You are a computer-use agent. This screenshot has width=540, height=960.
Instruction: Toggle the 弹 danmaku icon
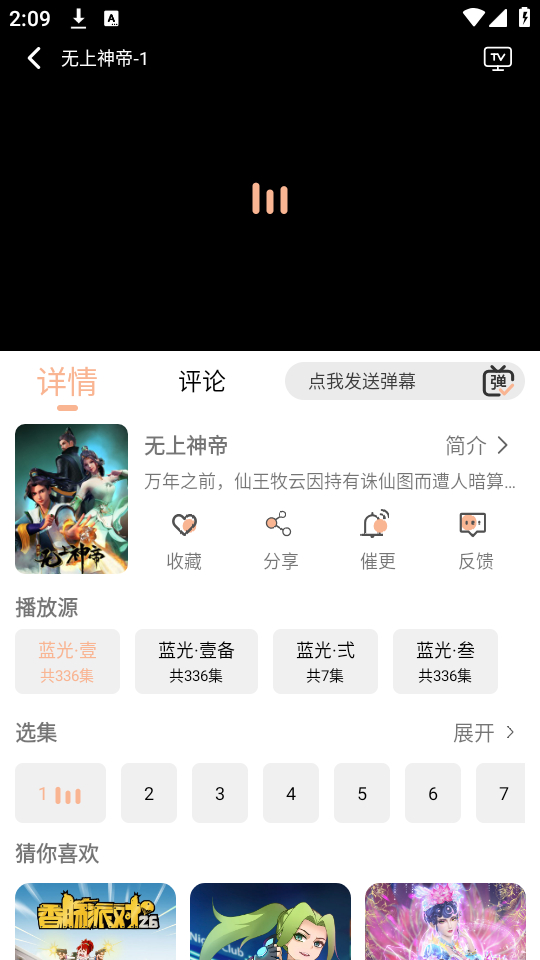click(498, 381)
